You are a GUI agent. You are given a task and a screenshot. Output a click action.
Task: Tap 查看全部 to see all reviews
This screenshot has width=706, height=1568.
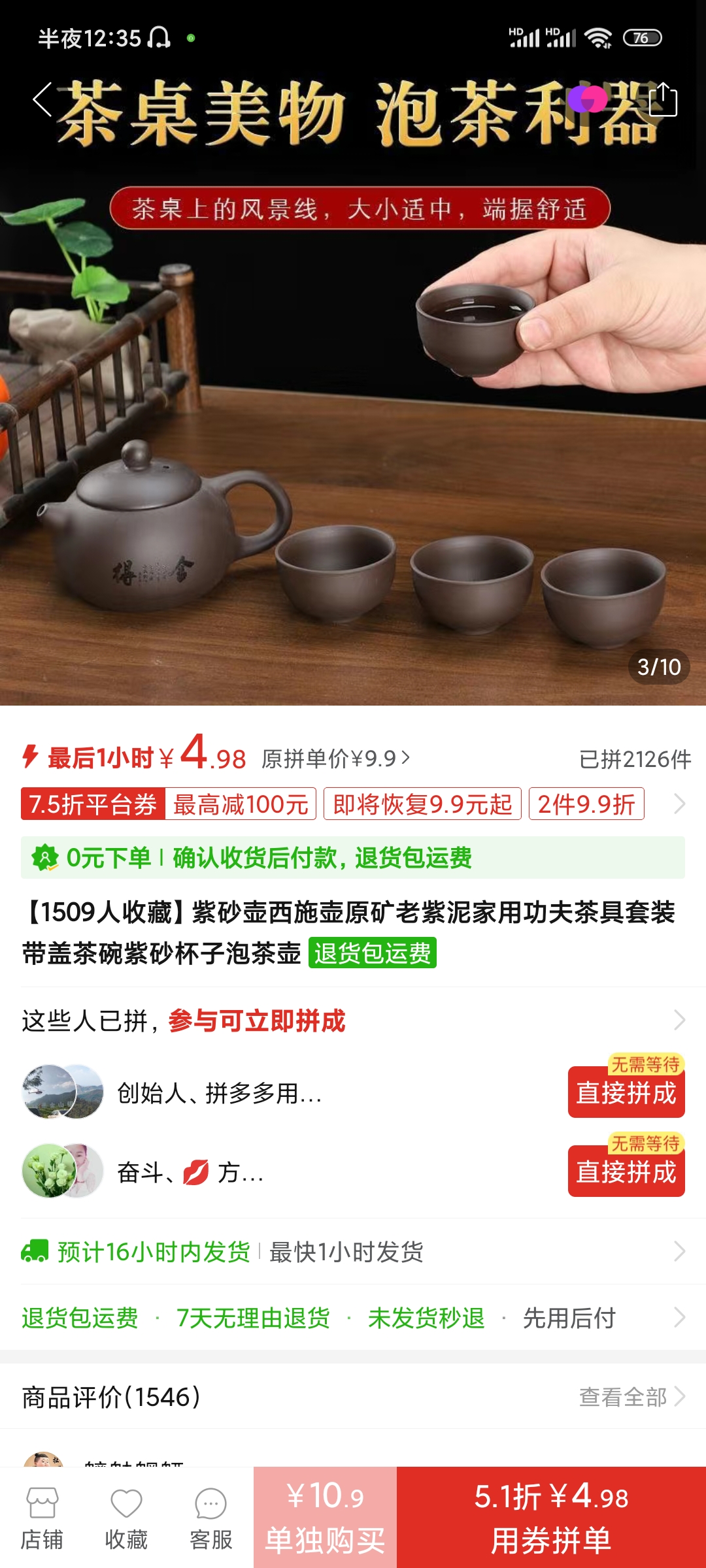632,1397
